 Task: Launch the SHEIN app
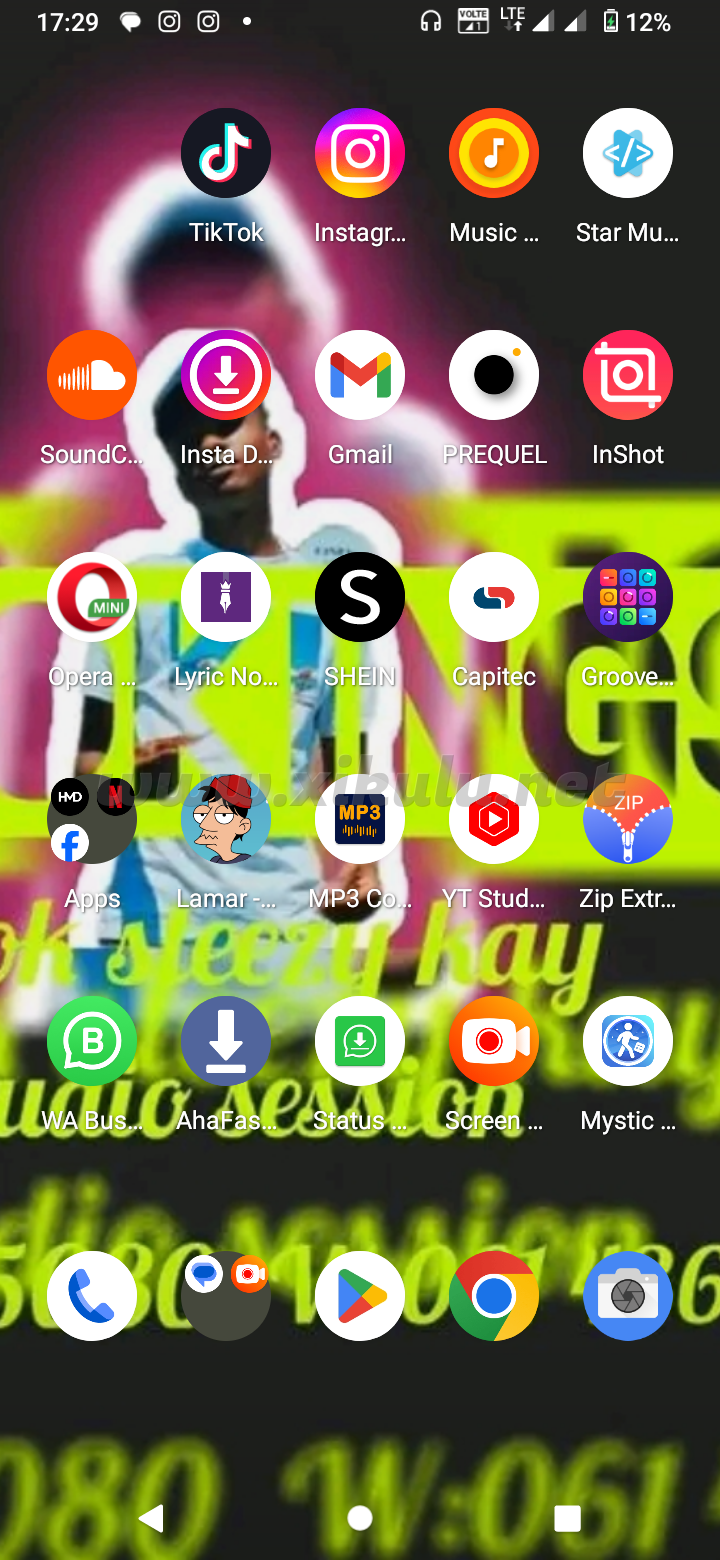point(360,597)
